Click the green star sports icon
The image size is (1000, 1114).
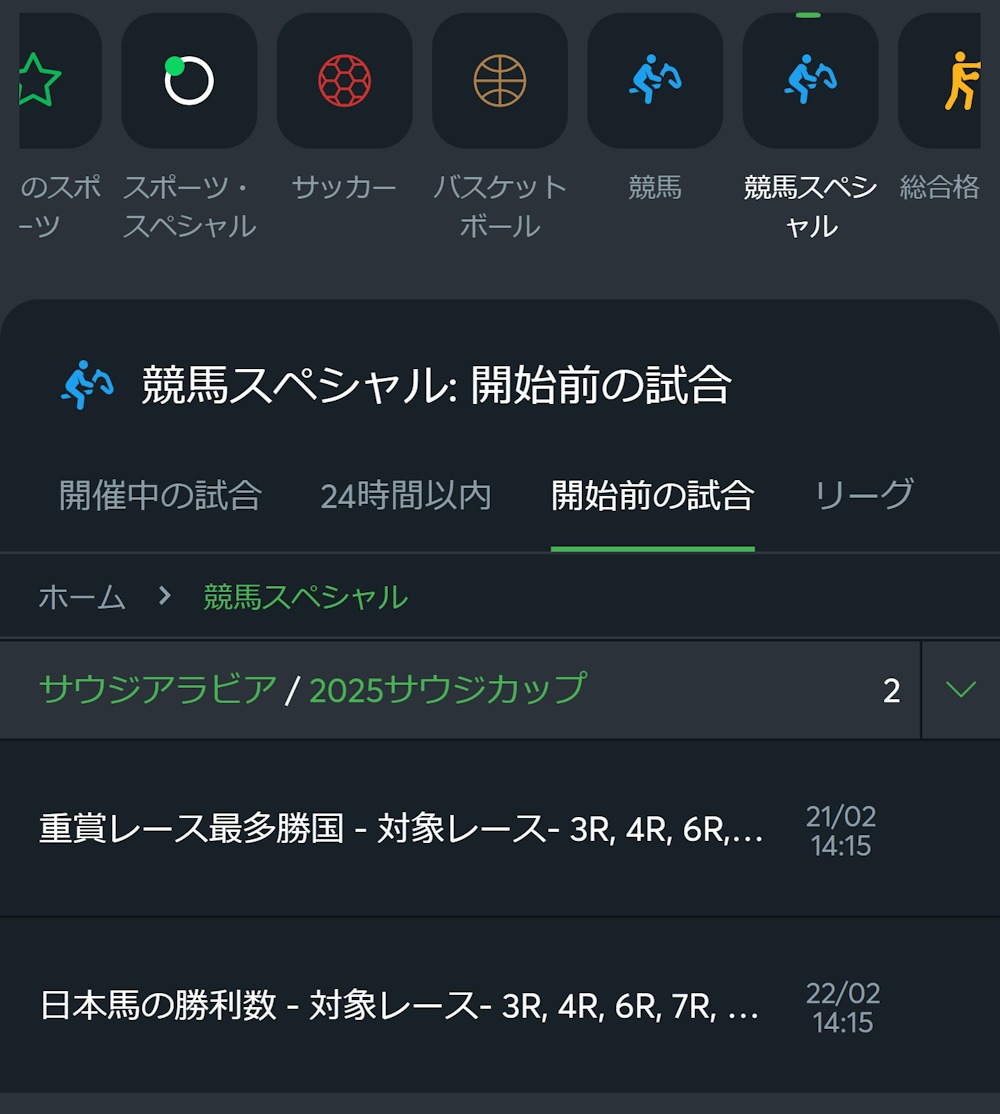[45, 80]
